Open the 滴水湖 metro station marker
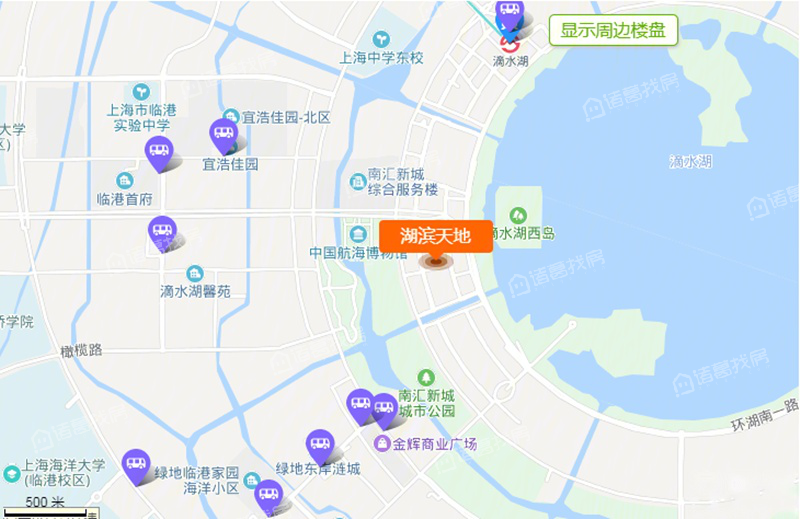 point(510,43)
